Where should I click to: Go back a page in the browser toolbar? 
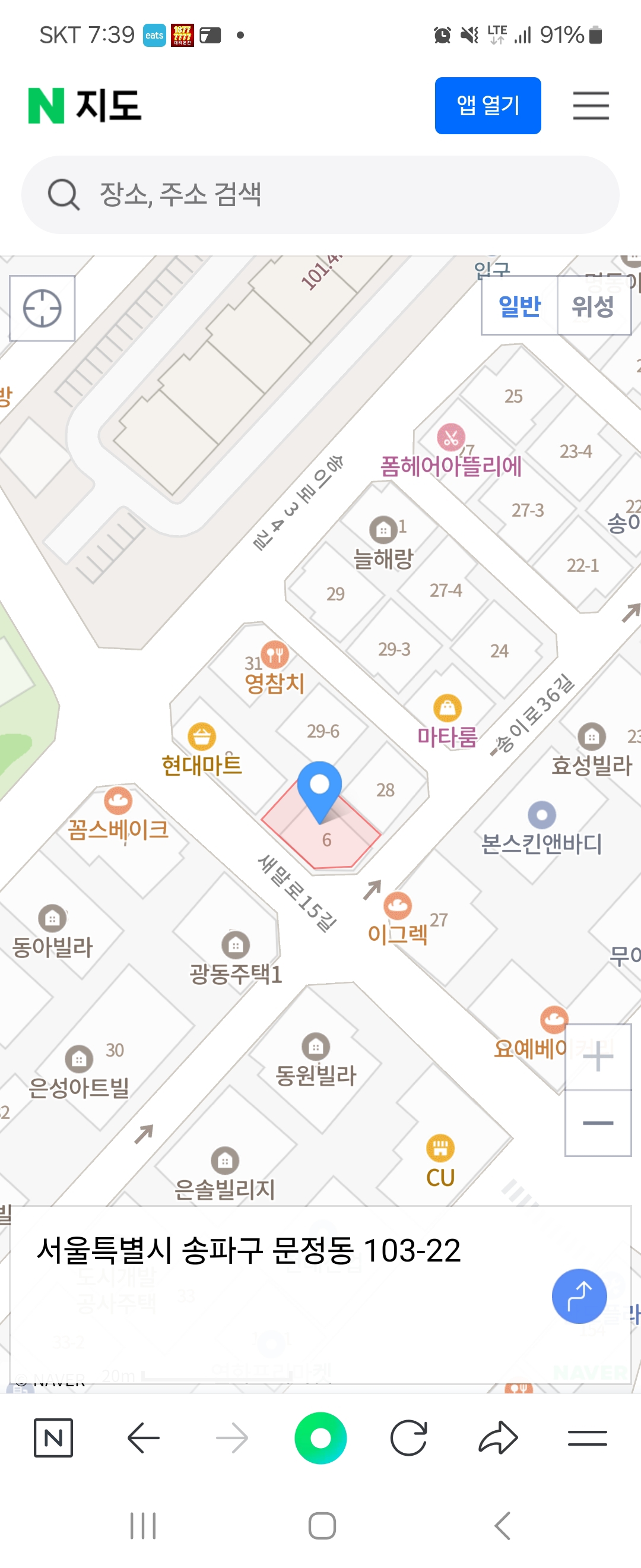(143, 1438)
